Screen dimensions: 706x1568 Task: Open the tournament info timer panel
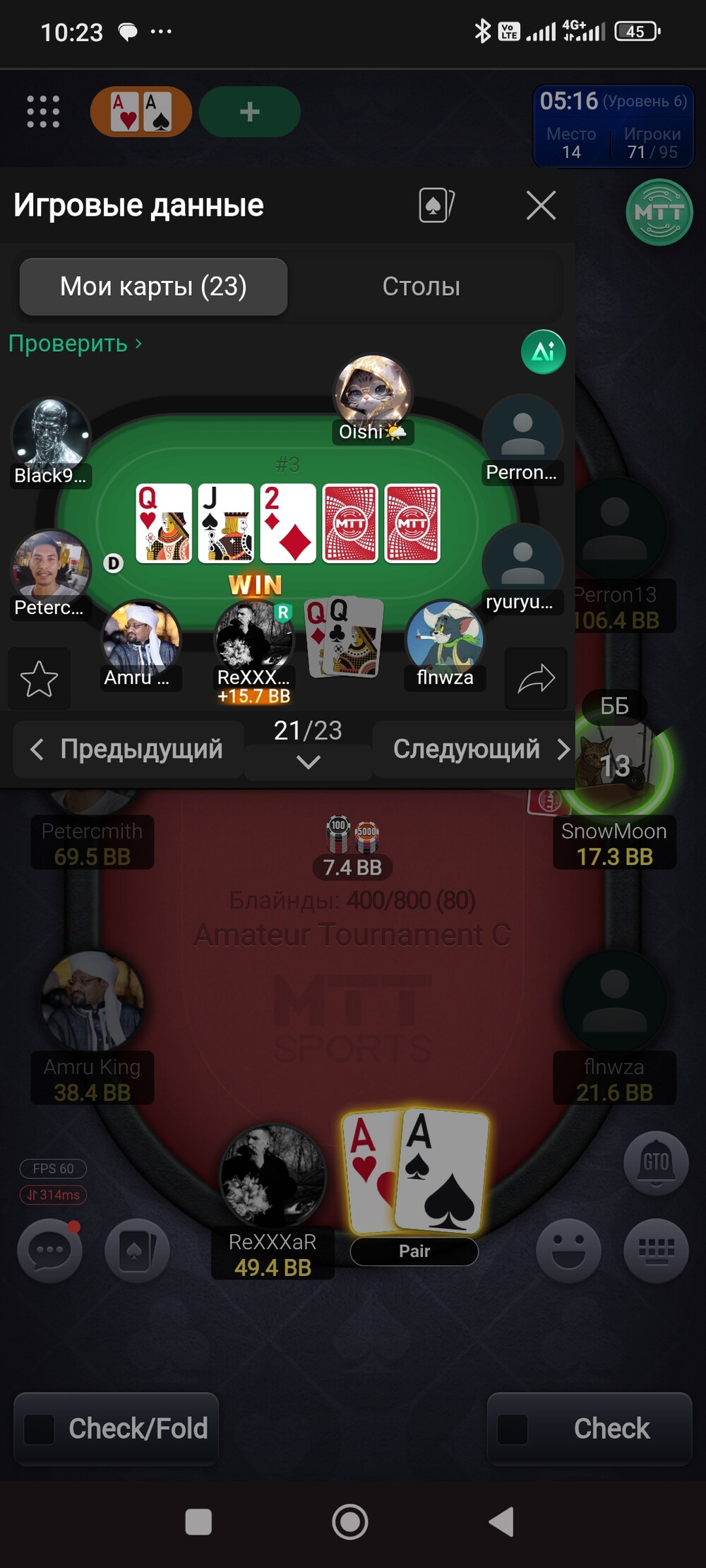(x=613, y=126)
